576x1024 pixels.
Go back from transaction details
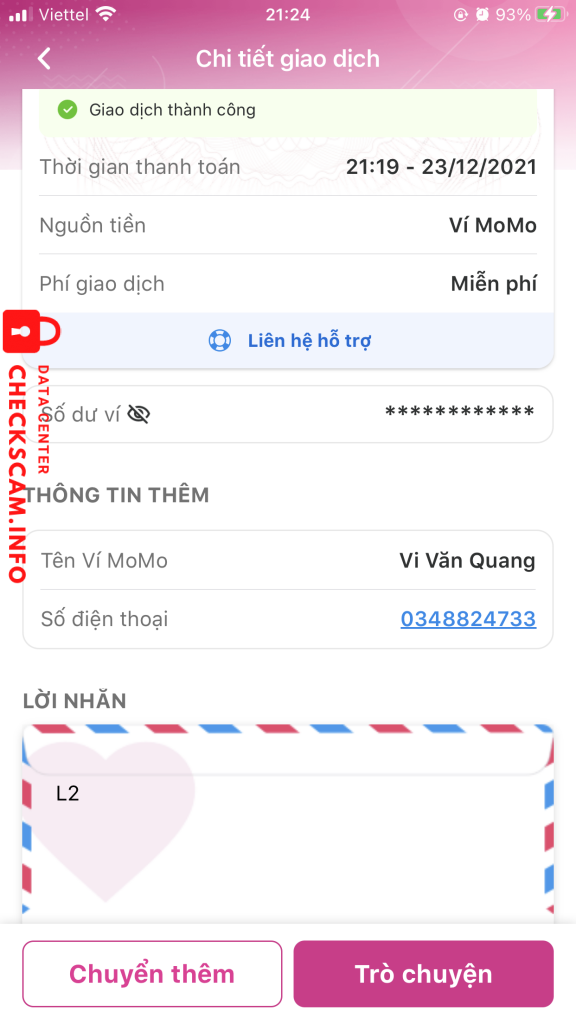point(44,59)
